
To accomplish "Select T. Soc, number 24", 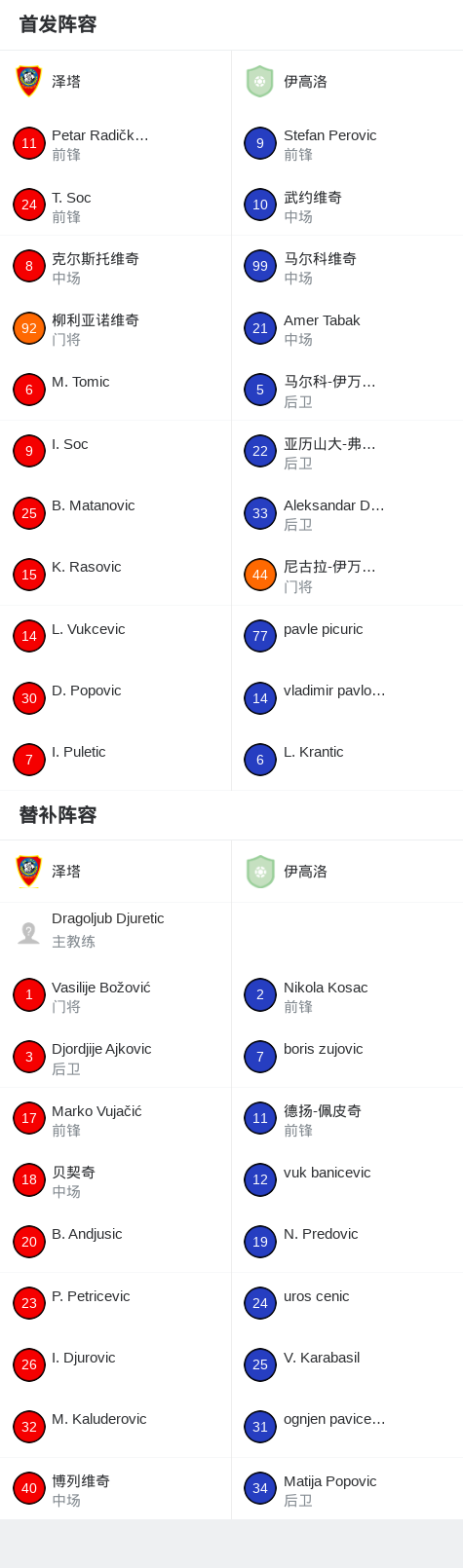I will tap(115, 205).
